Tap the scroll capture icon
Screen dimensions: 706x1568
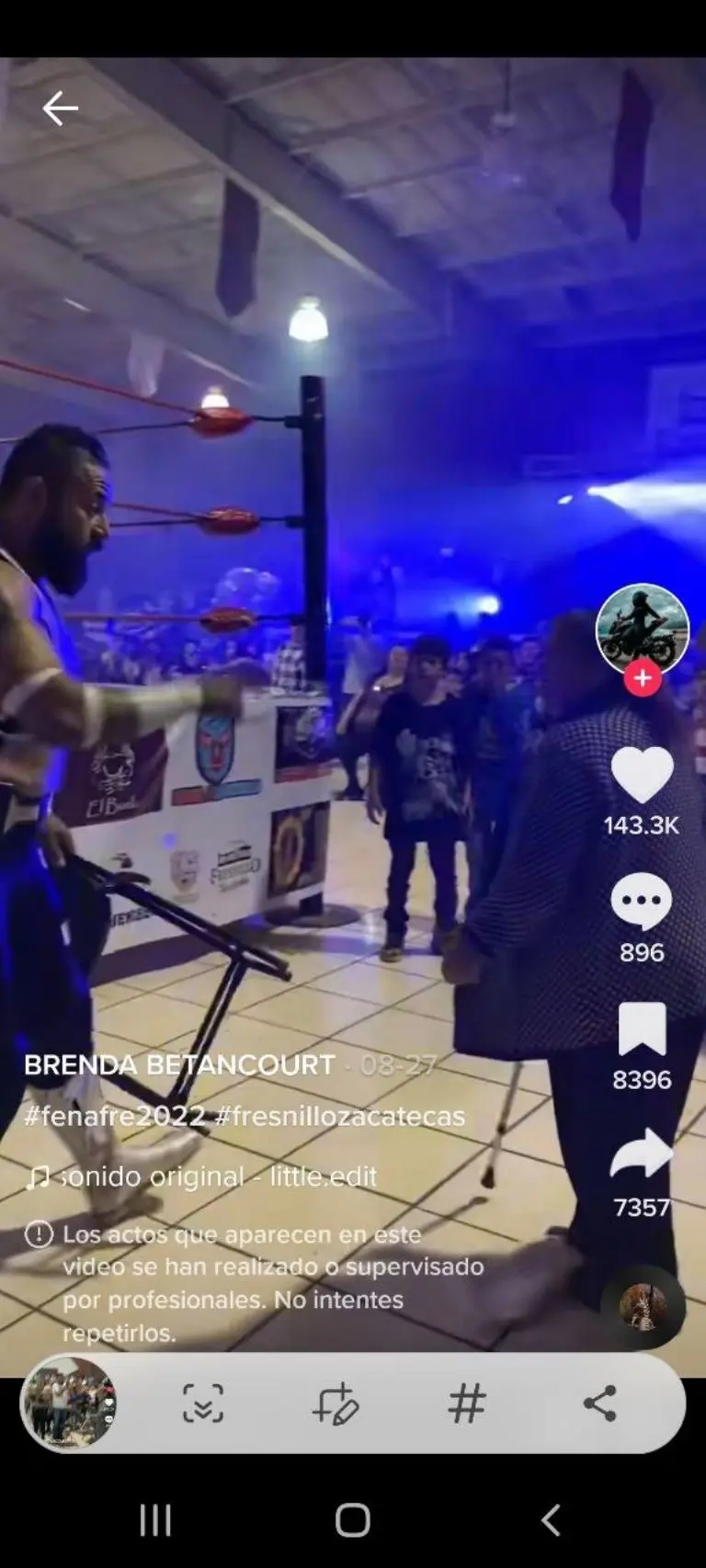pyautogui.click(x=203, y=1403)
